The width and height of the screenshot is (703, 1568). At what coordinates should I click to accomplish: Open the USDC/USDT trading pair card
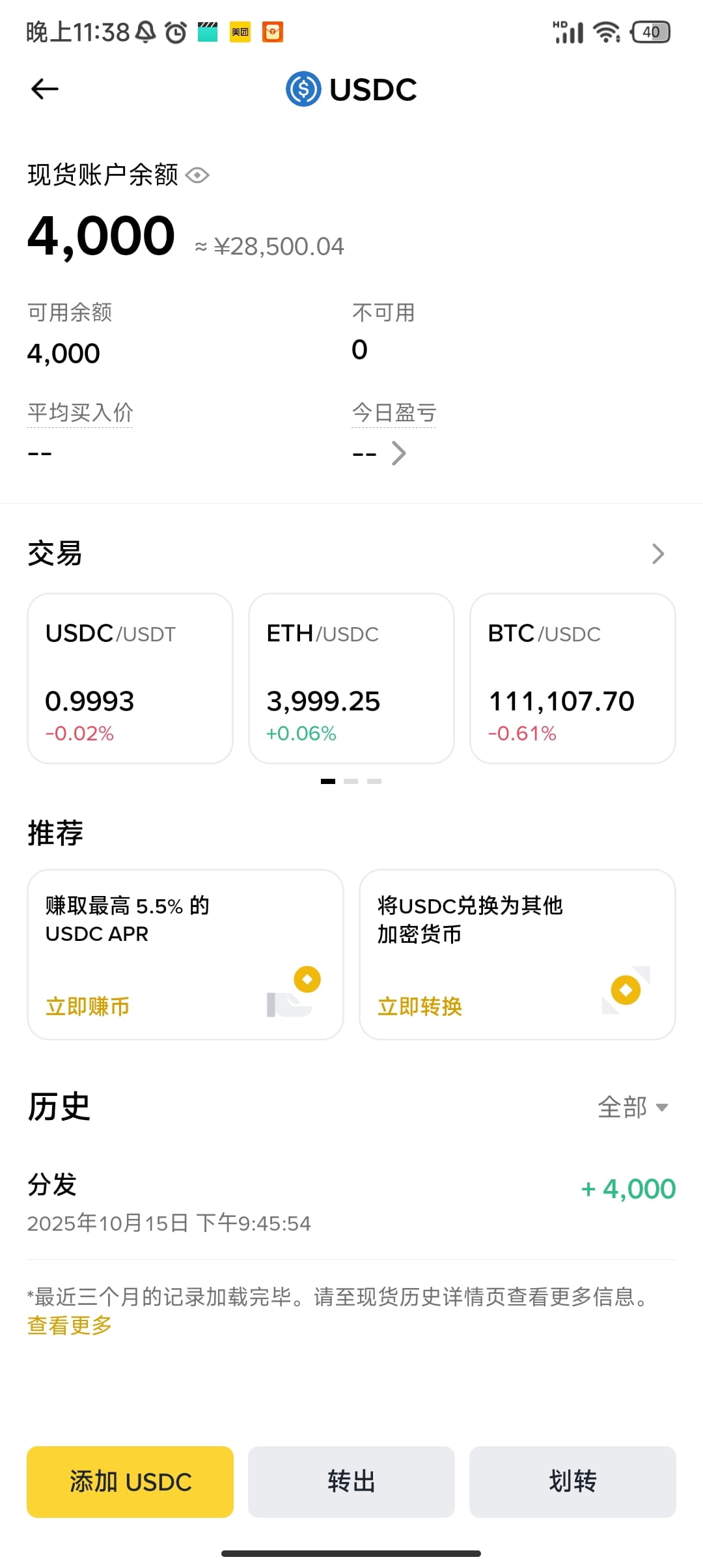pos(130,678)
